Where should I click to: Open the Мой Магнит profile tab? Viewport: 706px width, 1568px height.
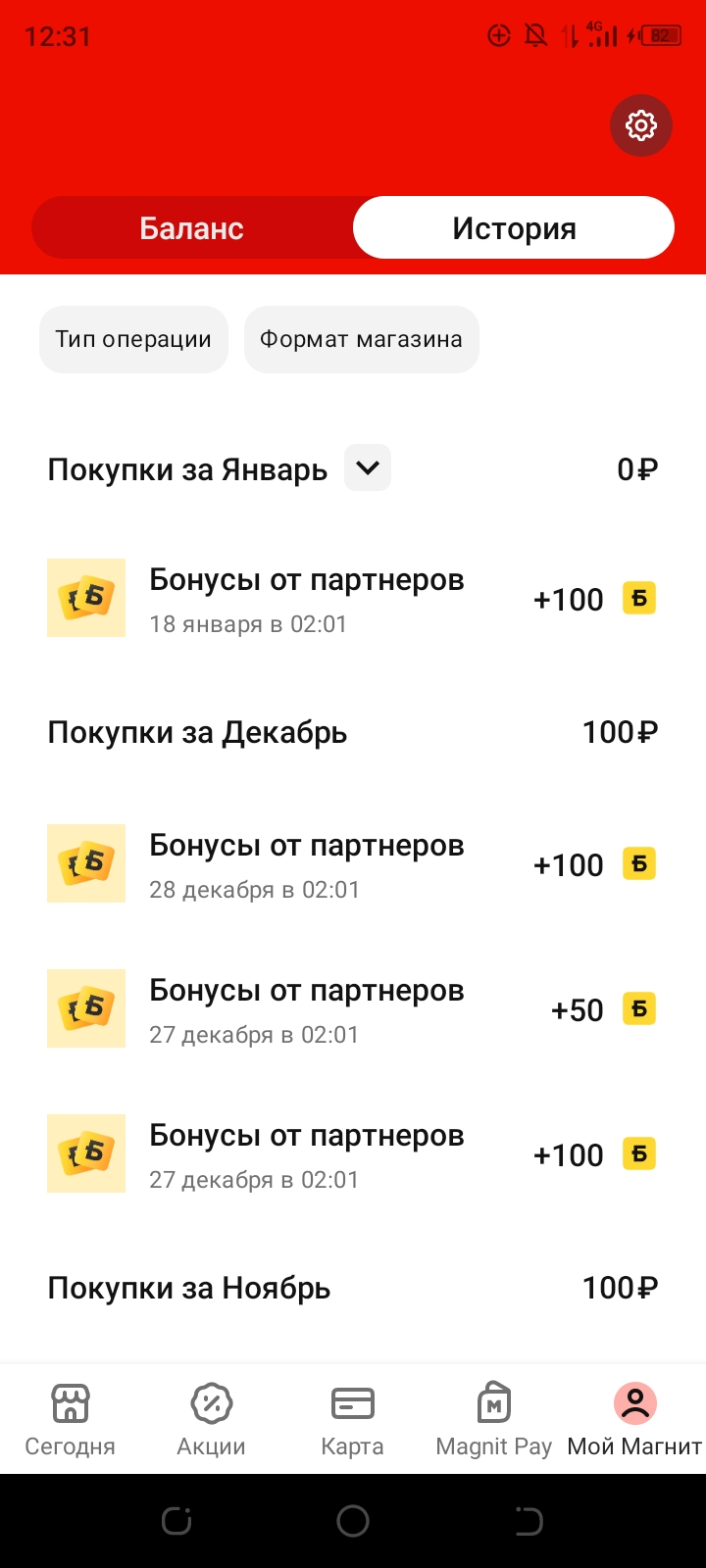click(635, 1418)
